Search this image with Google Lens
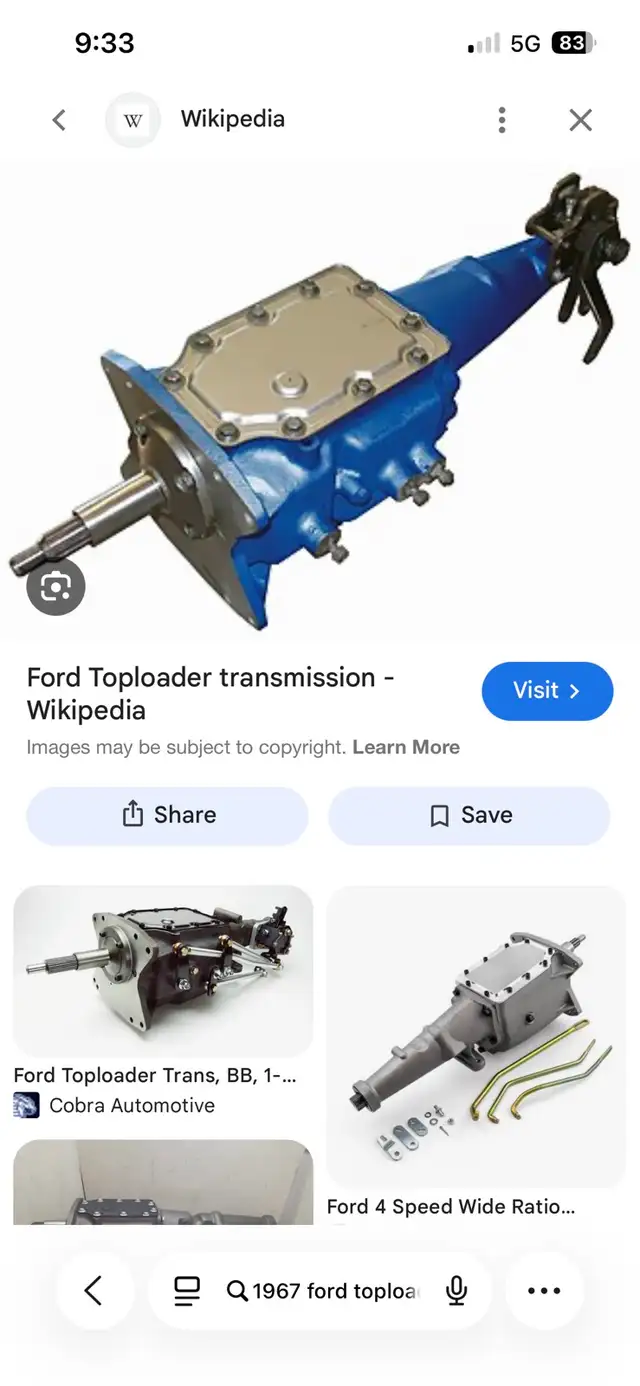This screenshot has width=640, height=1386. point(55,588)
